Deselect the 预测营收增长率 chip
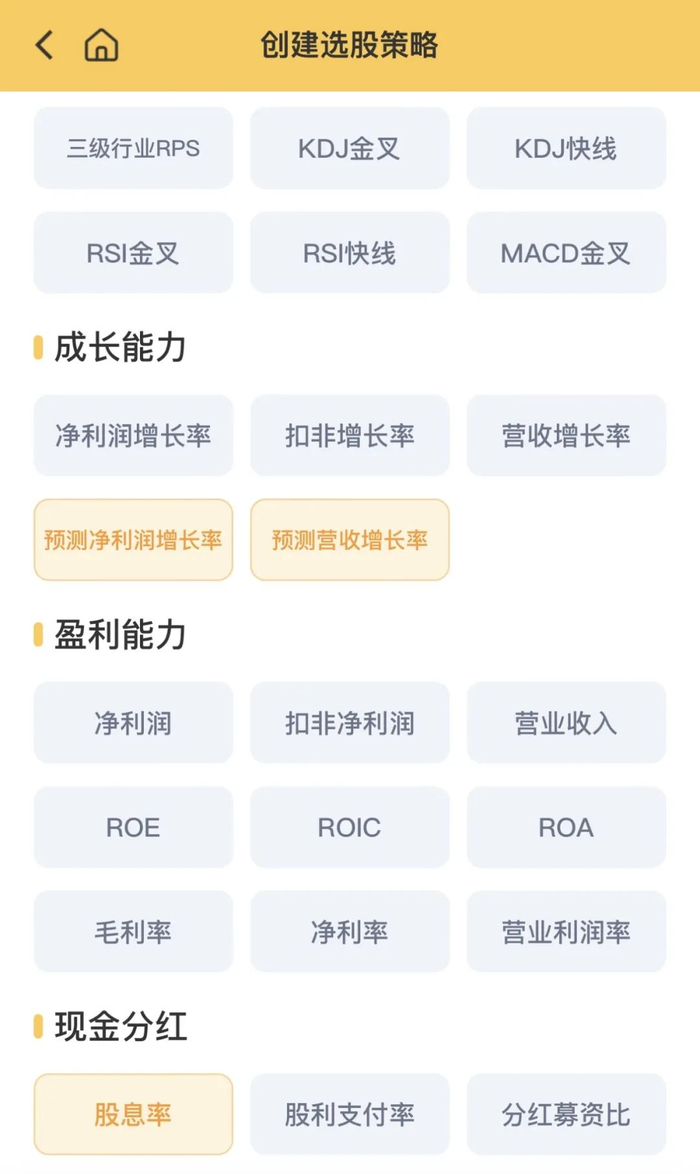 349,540
